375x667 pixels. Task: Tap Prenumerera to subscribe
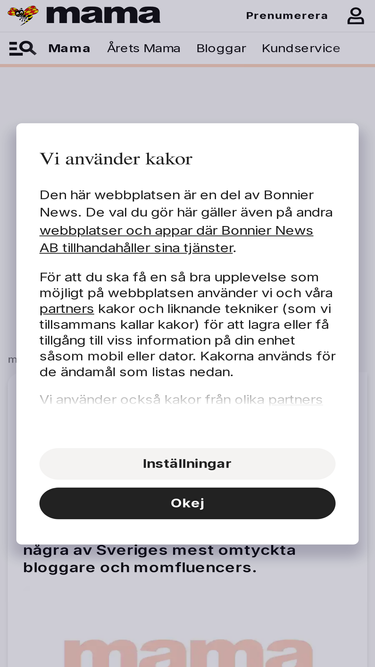click(287, 16)
